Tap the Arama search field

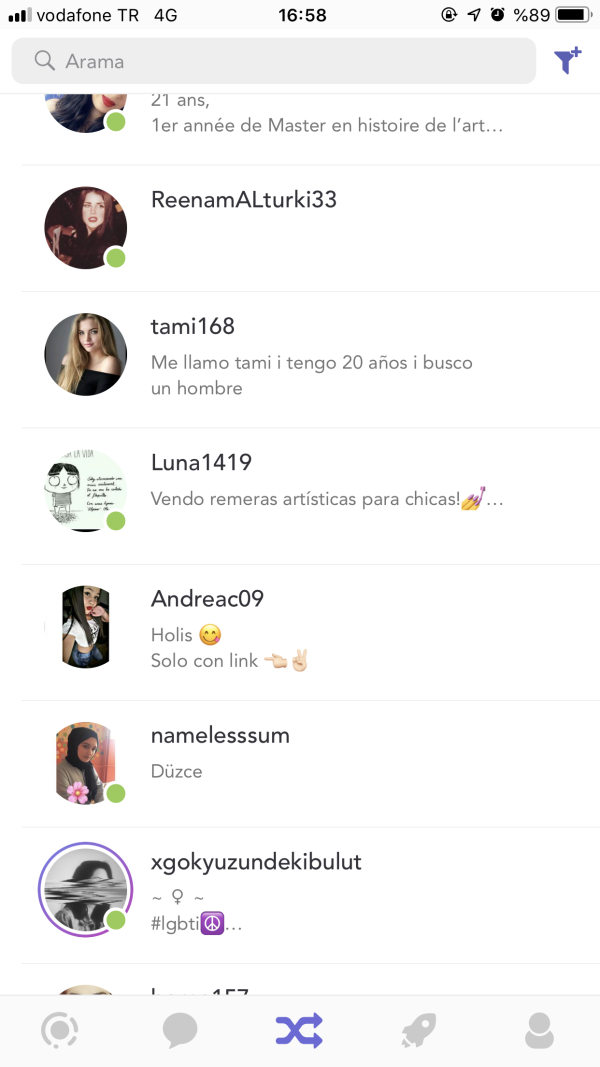[273, 61]
